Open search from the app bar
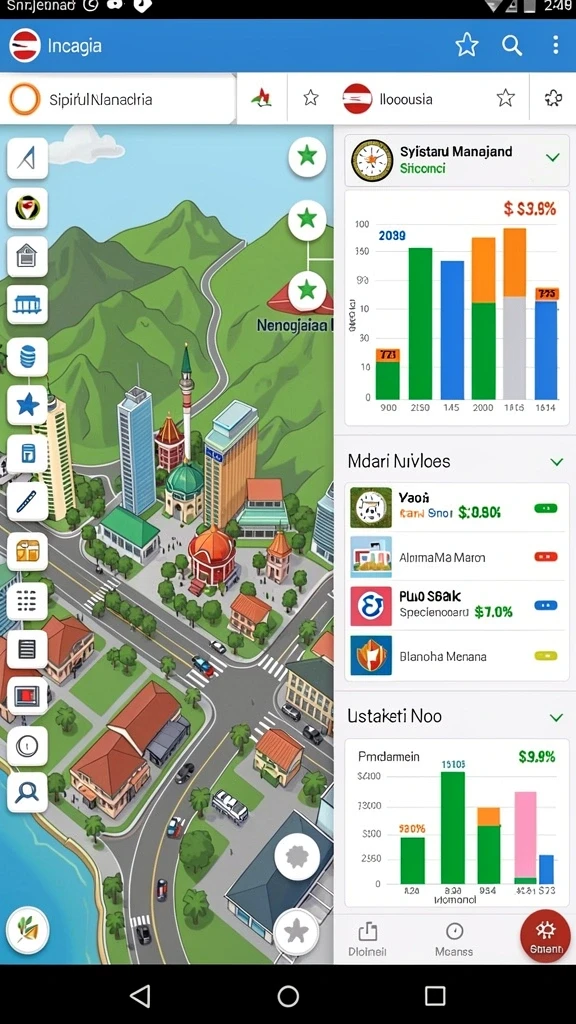The width and height of the screenshot is (576, 1024). click(512, 45)
